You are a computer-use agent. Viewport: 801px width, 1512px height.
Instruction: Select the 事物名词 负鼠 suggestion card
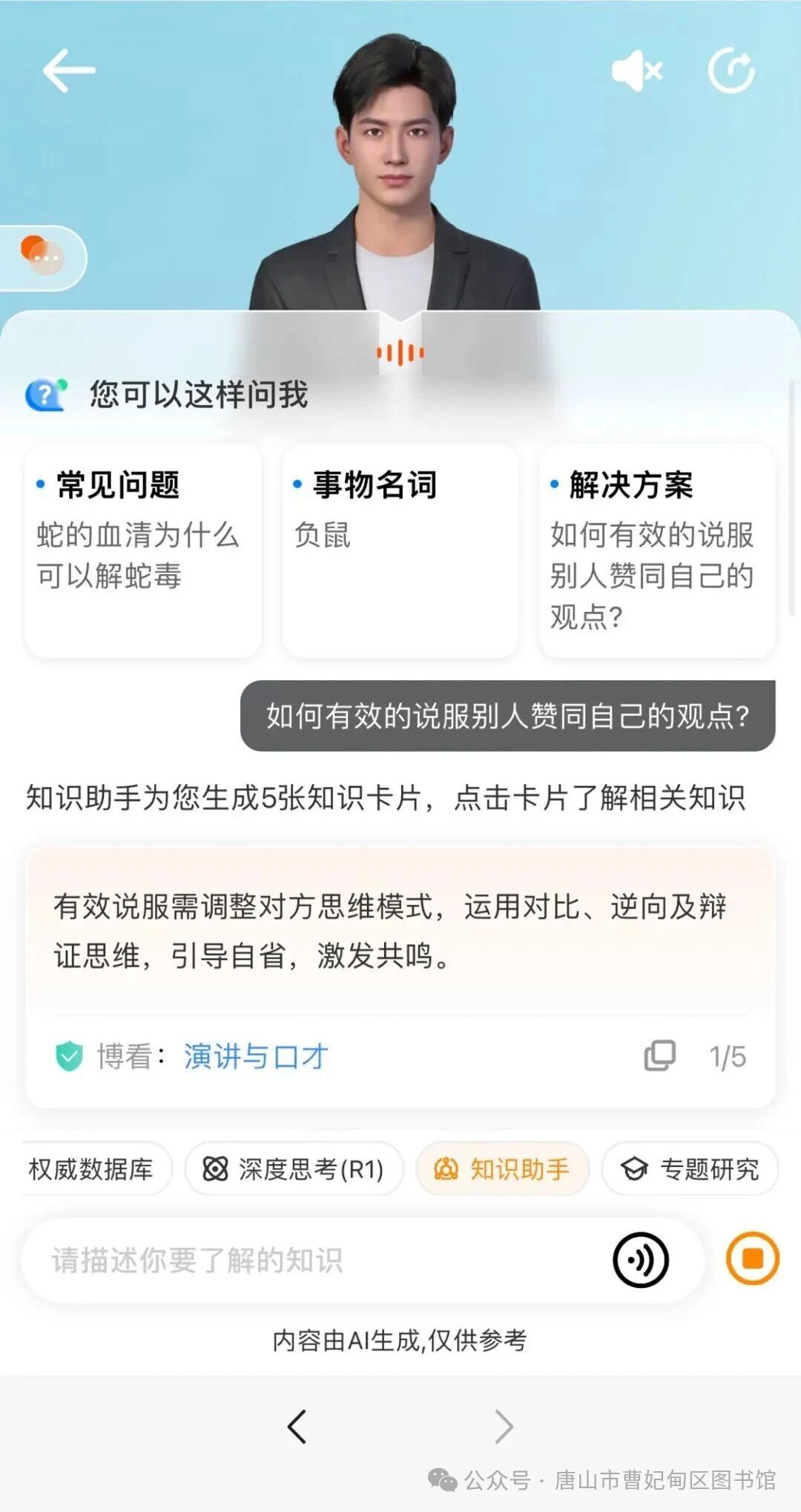pos(400,550)
